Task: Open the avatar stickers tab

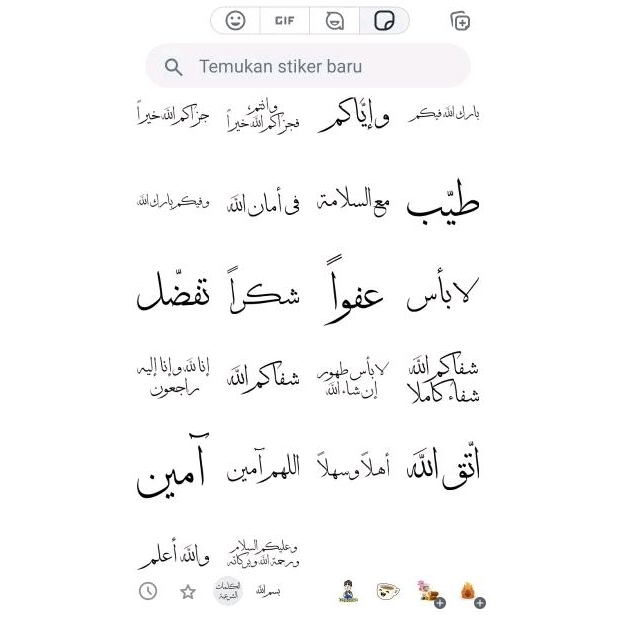Action: click(x=334, y=21)
